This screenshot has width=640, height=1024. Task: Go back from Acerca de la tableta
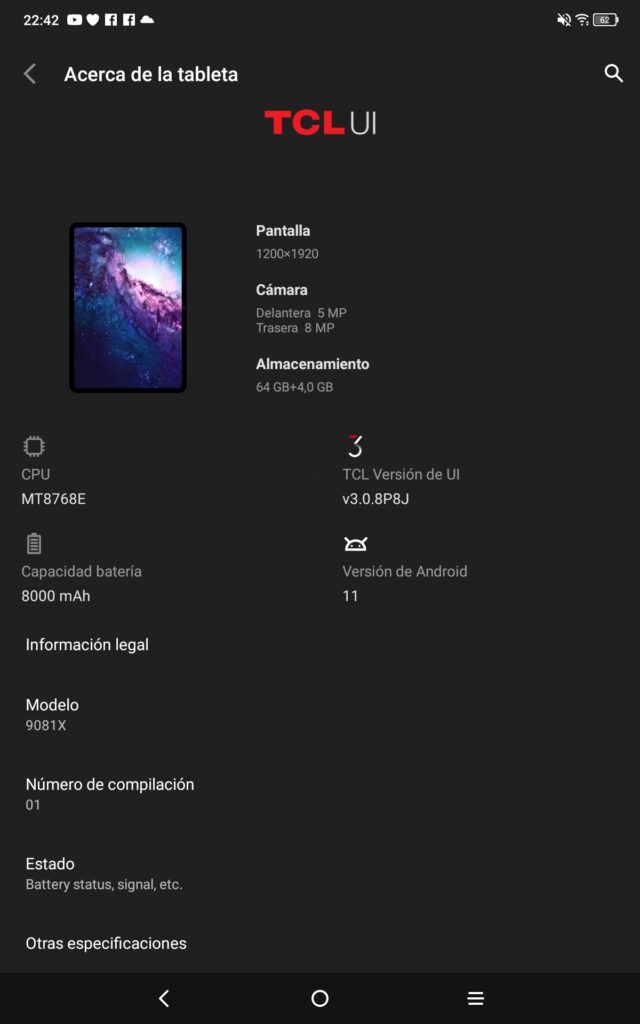pyautogui.click(x=30, y=74)
